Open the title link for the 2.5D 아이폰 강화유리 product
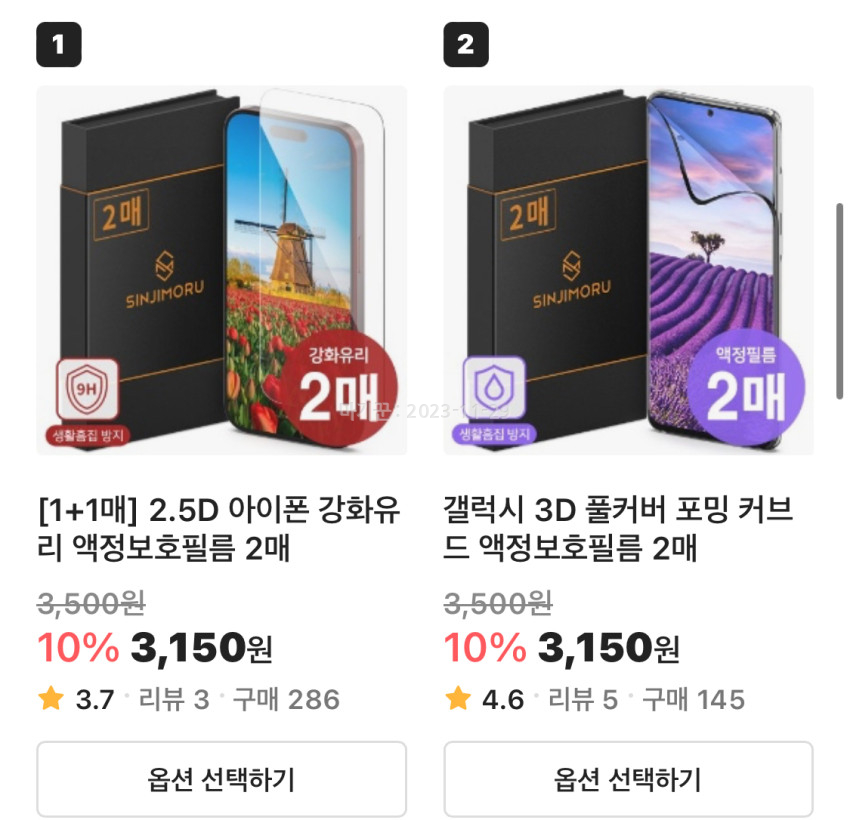The height and width of the screenshot is (820, 850). 220,529
